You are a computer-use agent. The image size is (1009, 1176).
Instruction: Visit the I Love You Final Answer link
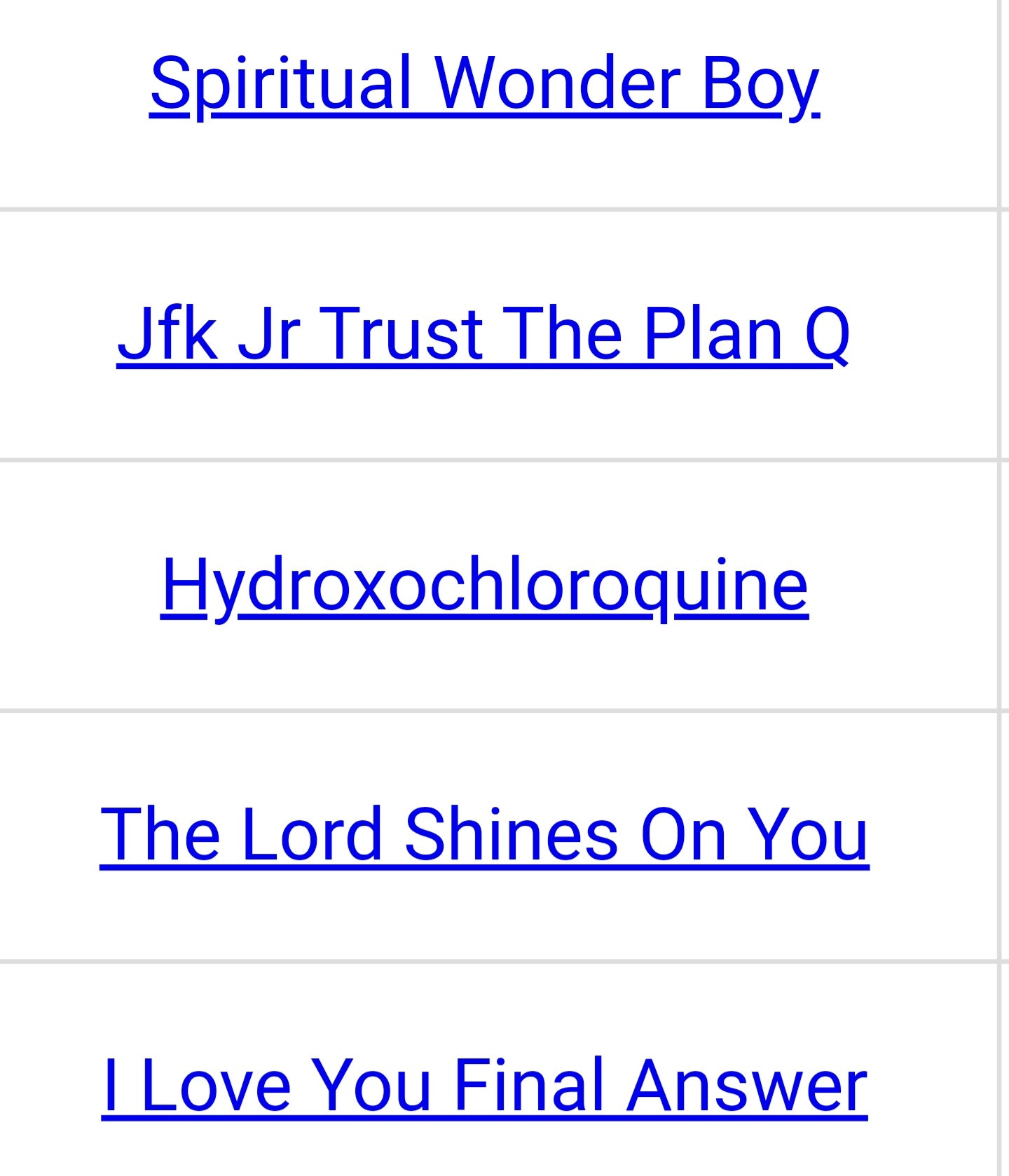click(484, 1085)
